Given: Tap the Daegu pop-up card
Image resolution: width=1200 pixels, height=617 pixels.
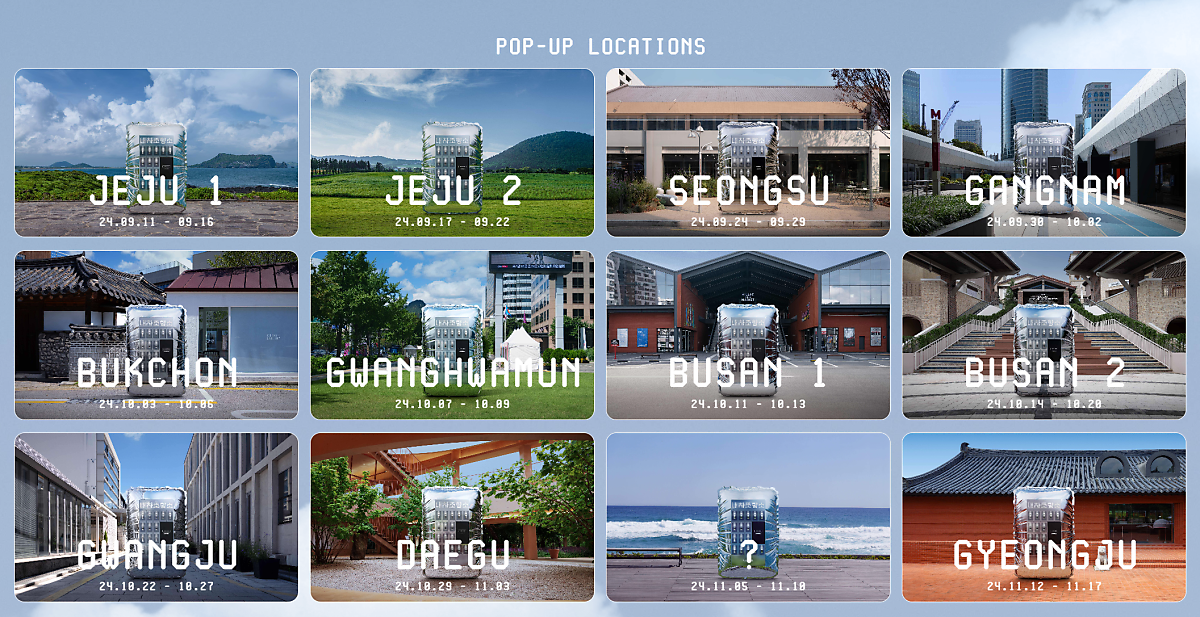Looking at the screenshot, I should [452, 517].
